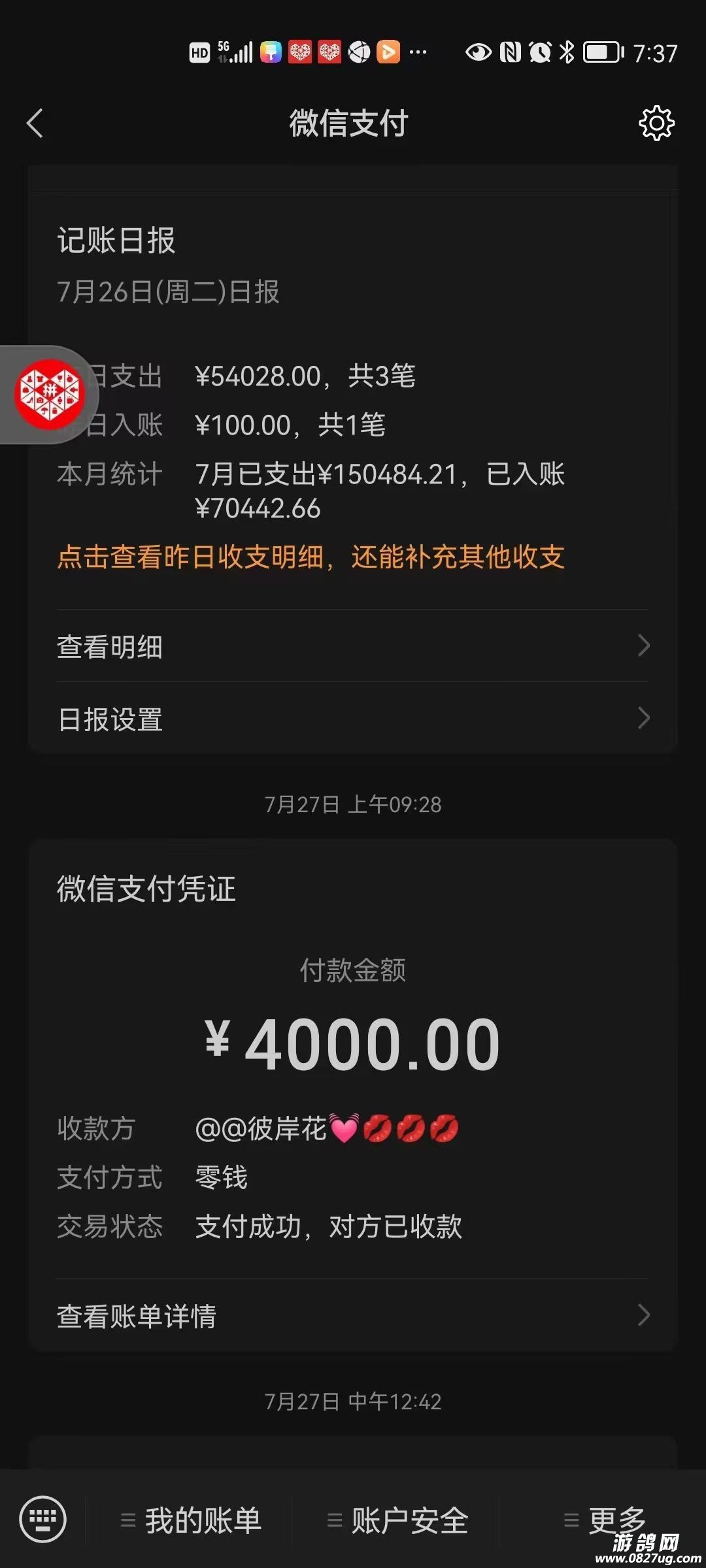Open 我的账单 menu
706x1568 pixels.
[191, 1520]
